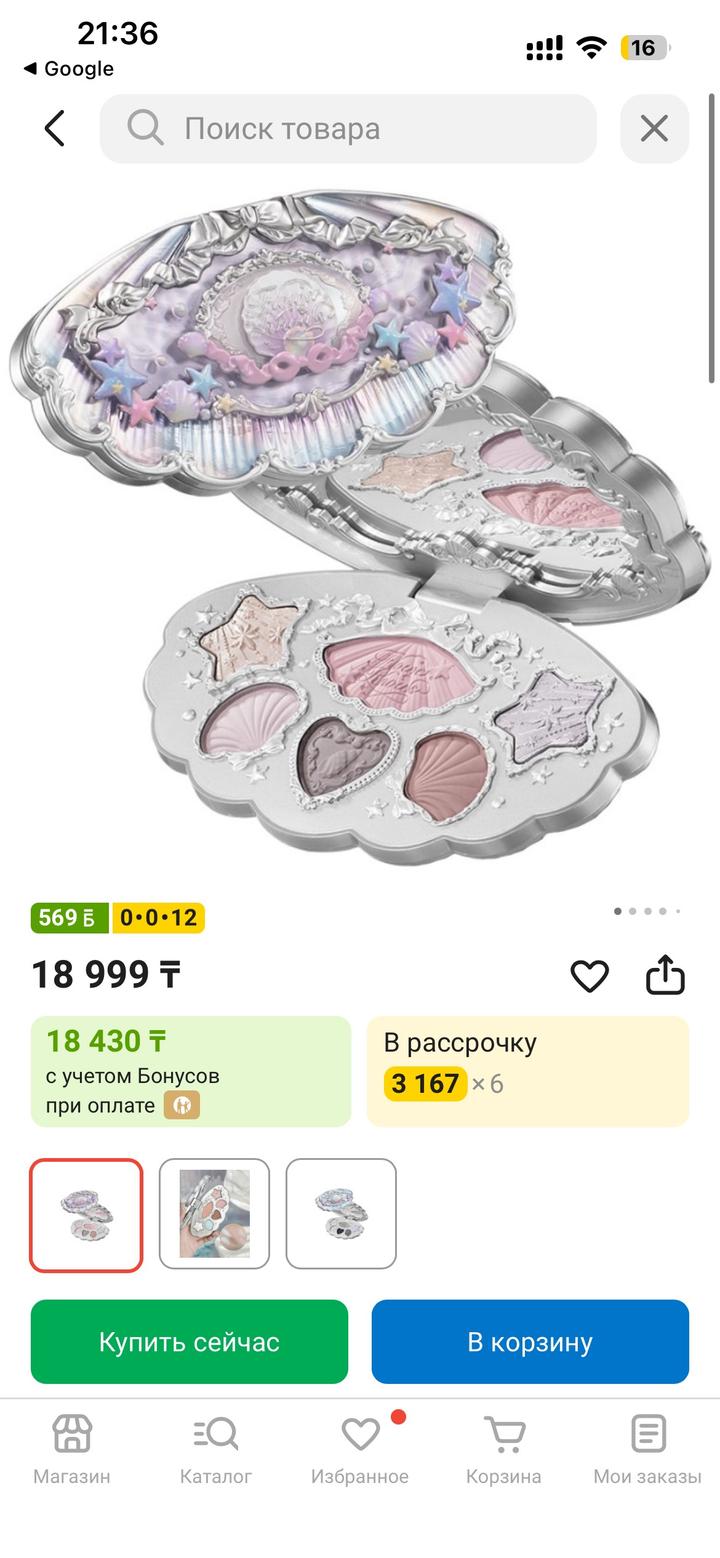The height and width of the screenshot is (1558, 720).
Task: Select the second product thumbnail
Action: pos(214,1214)
